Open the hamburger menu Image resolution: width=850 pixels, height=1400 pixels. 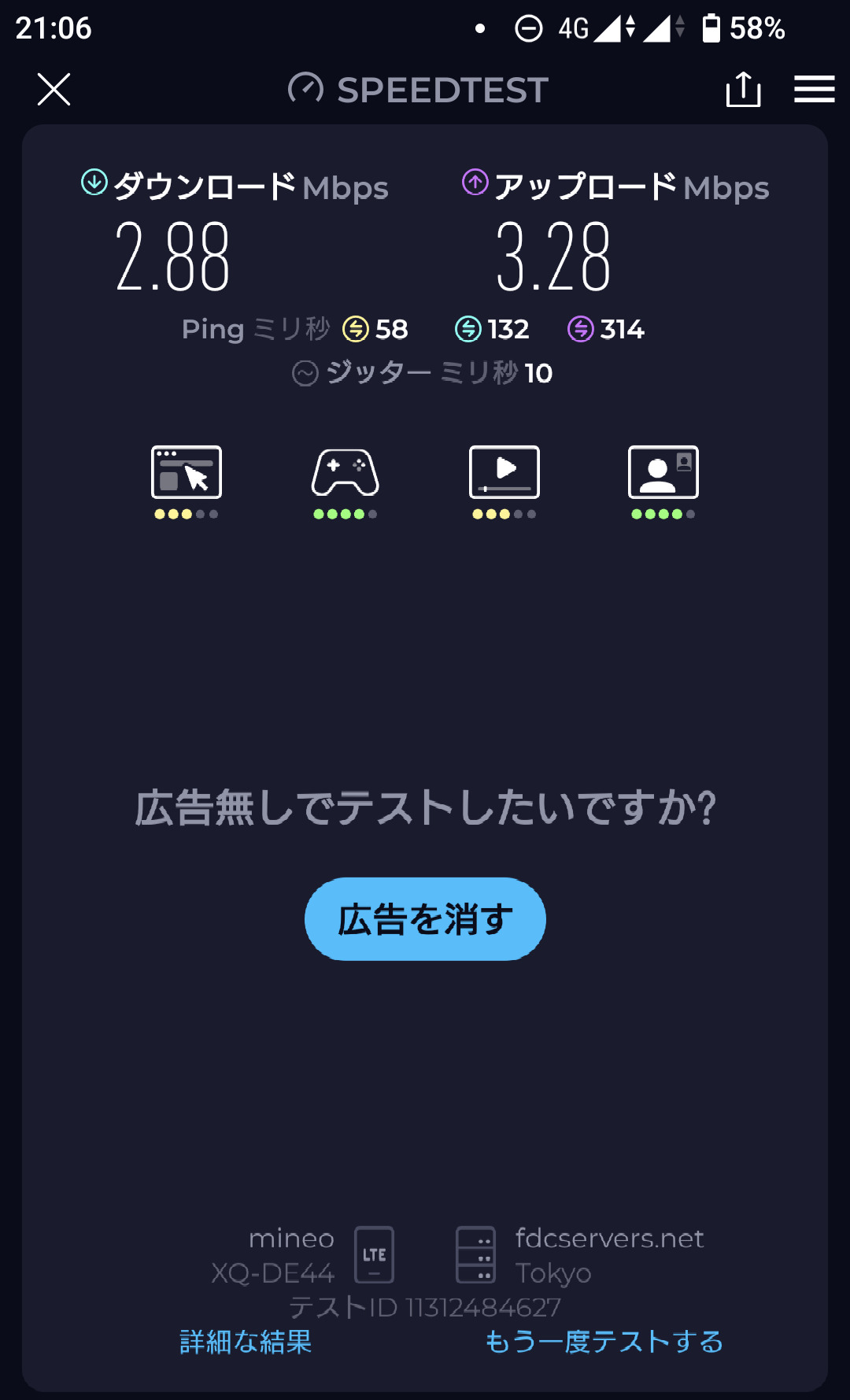click(814, 89)
